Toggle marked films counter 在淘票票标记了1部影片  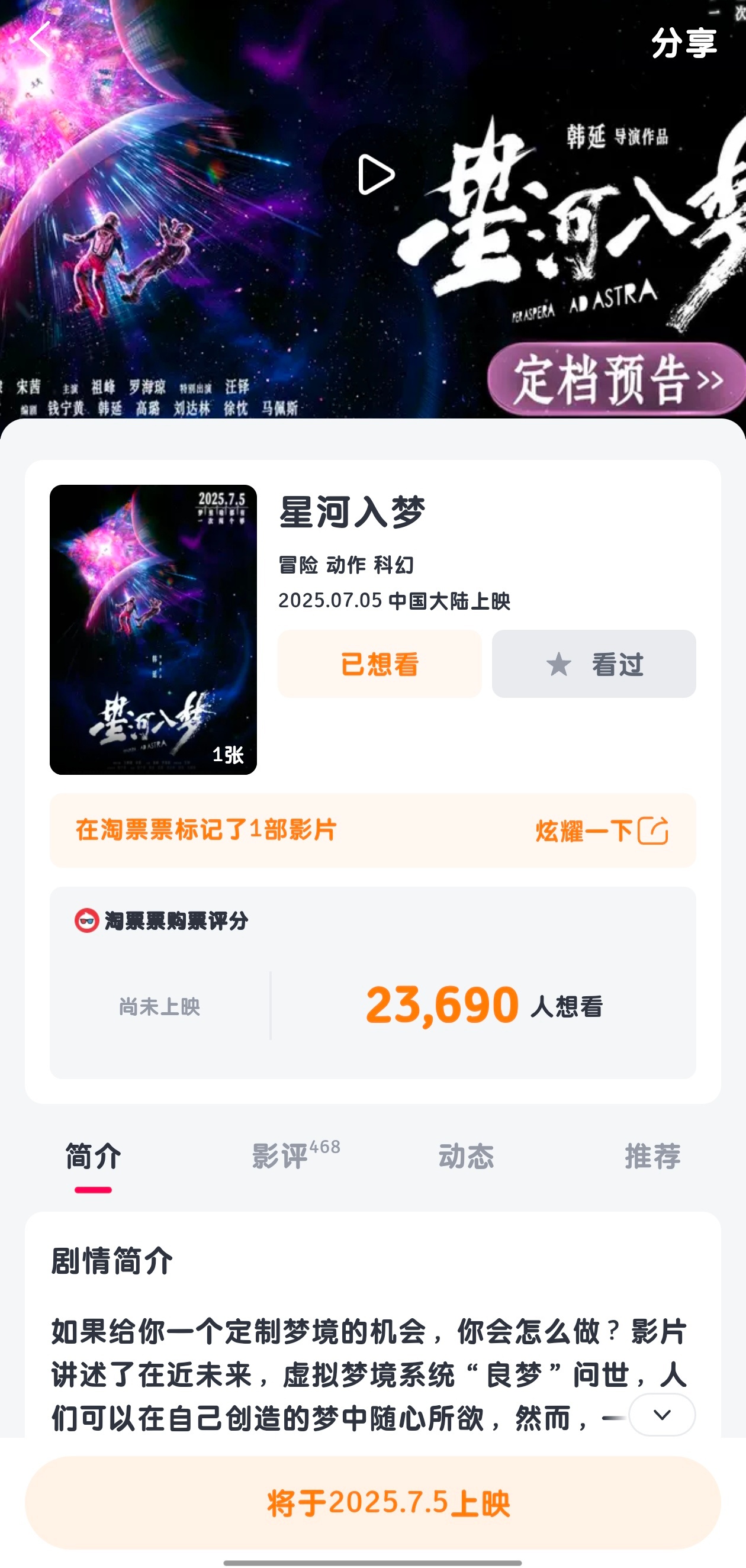[207, 829]
